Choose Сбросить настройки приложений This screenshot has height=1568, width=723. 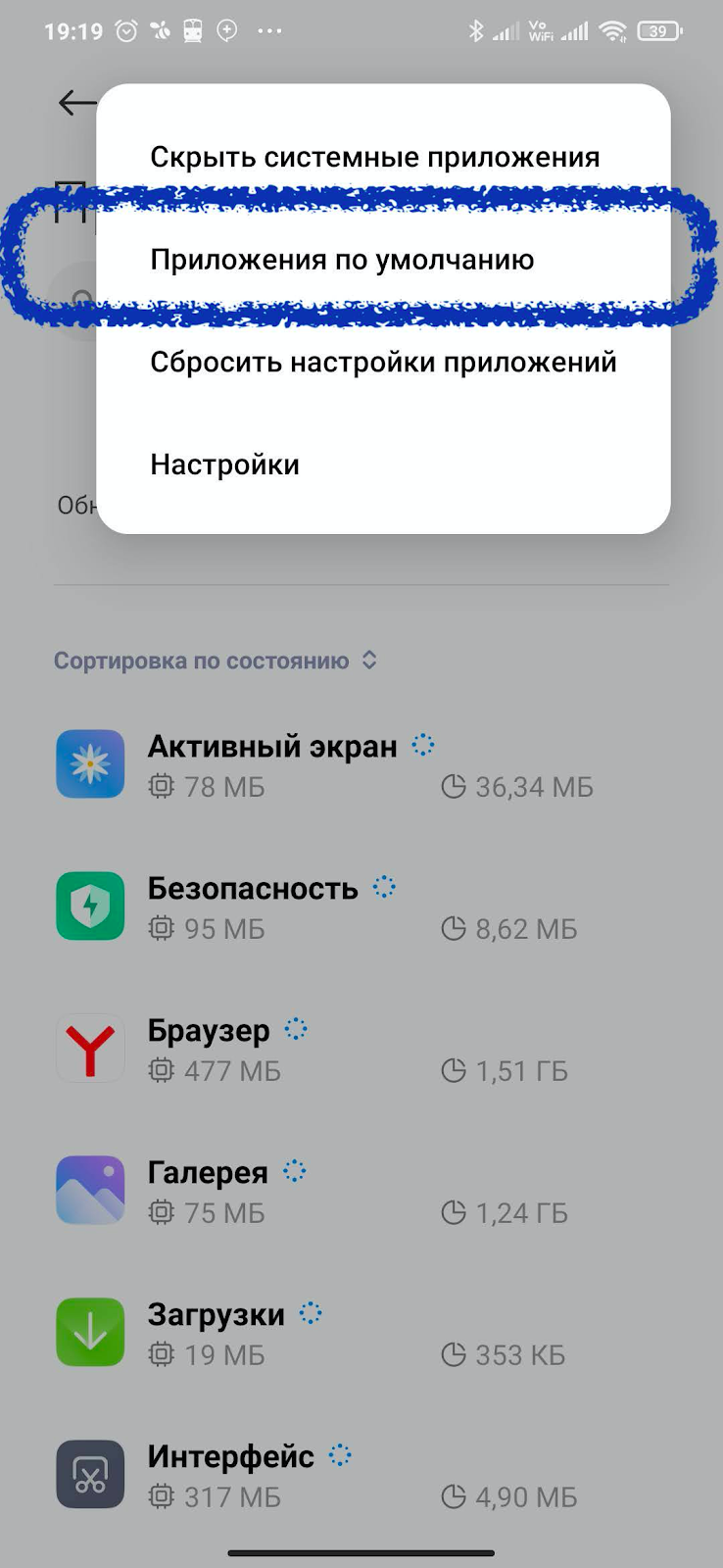click(383, 362)
